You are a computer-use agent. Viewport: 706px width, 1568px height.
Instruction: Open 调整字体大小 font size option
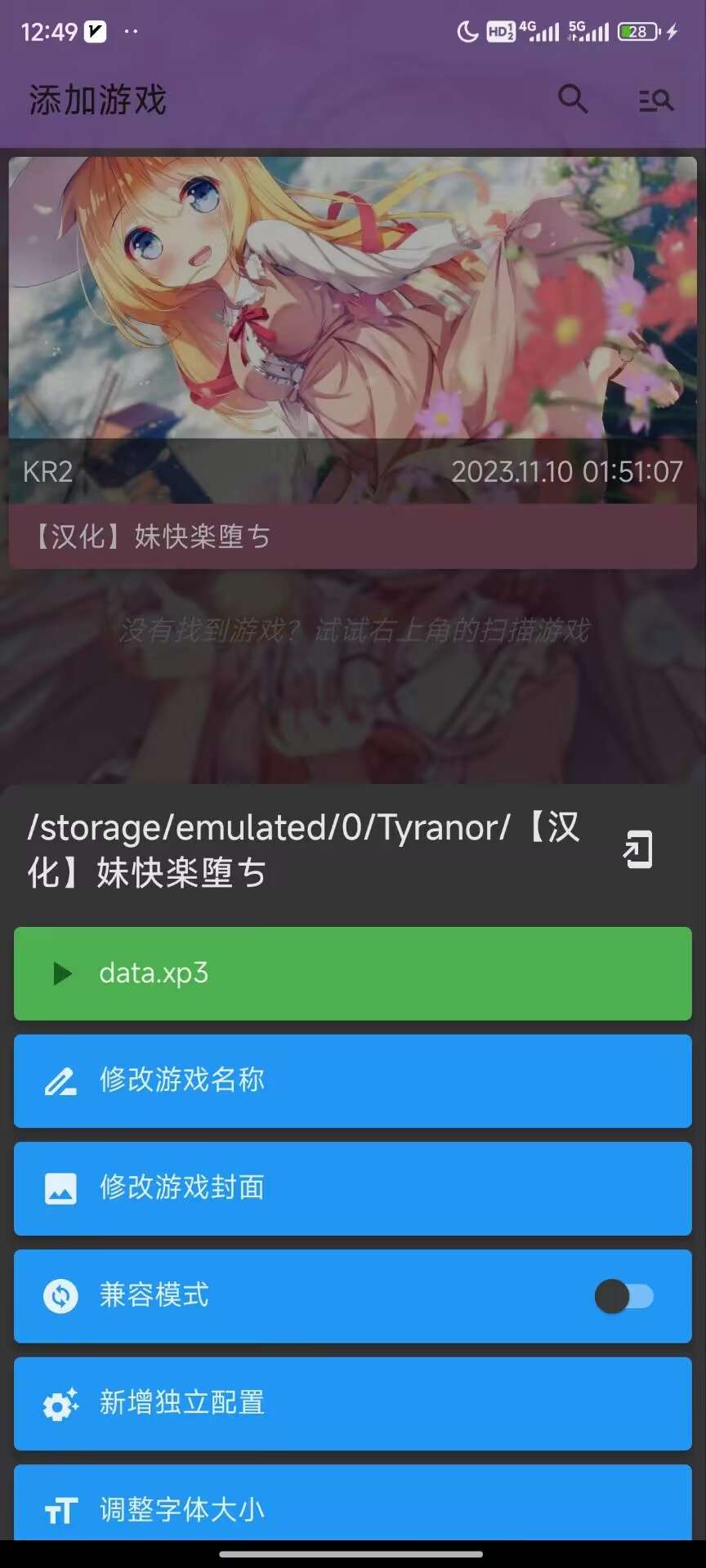352,1507
